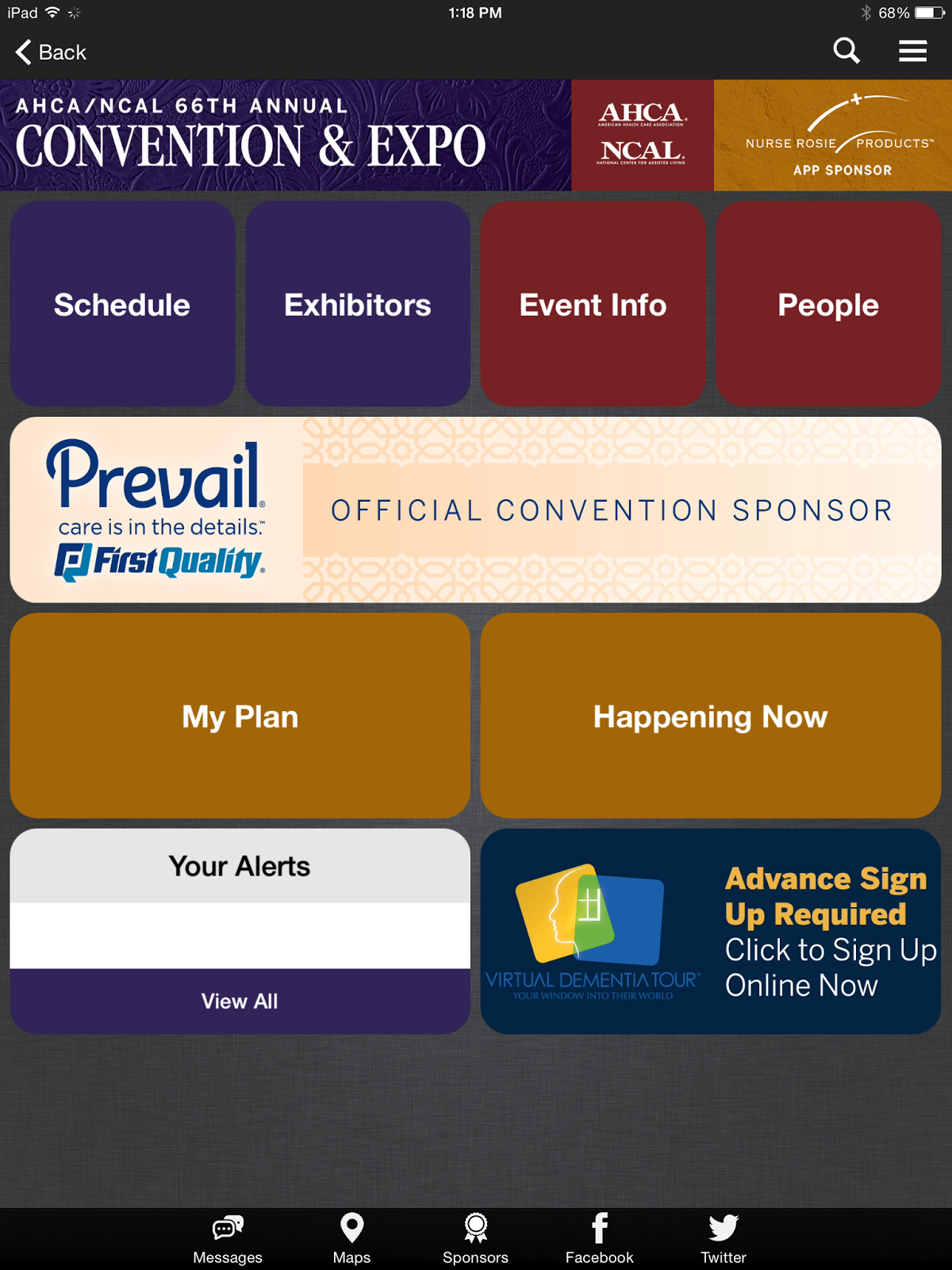This screenshot has width=952, height=1270.
Task: Browse the People section
Action: pyautogui.click(x=828, y=304)
